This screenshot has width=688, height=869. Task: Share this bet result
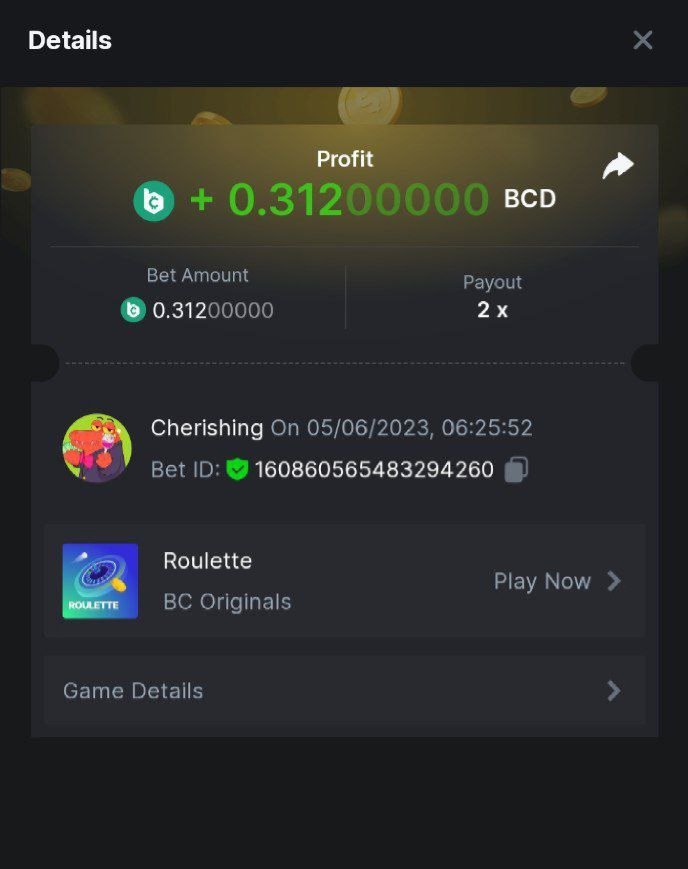tap(618, 167)
